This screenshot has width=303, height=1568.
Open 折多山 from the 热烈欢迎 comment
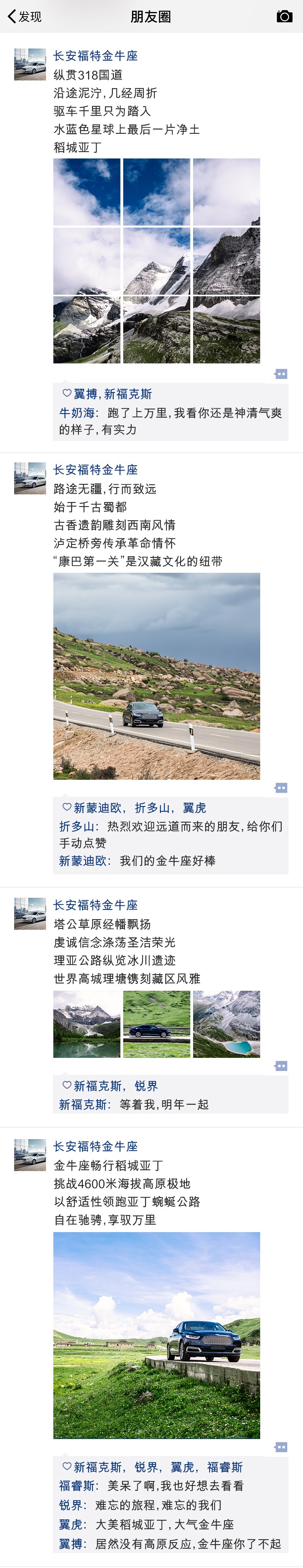pos(77,826)
